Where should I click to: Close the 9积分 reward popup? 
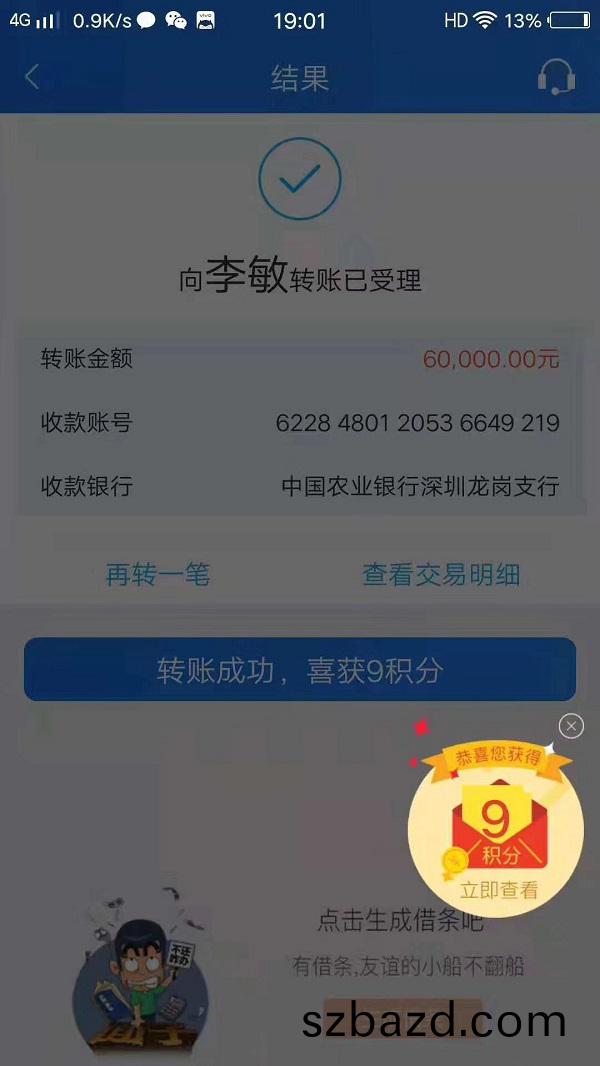point(571,726)
